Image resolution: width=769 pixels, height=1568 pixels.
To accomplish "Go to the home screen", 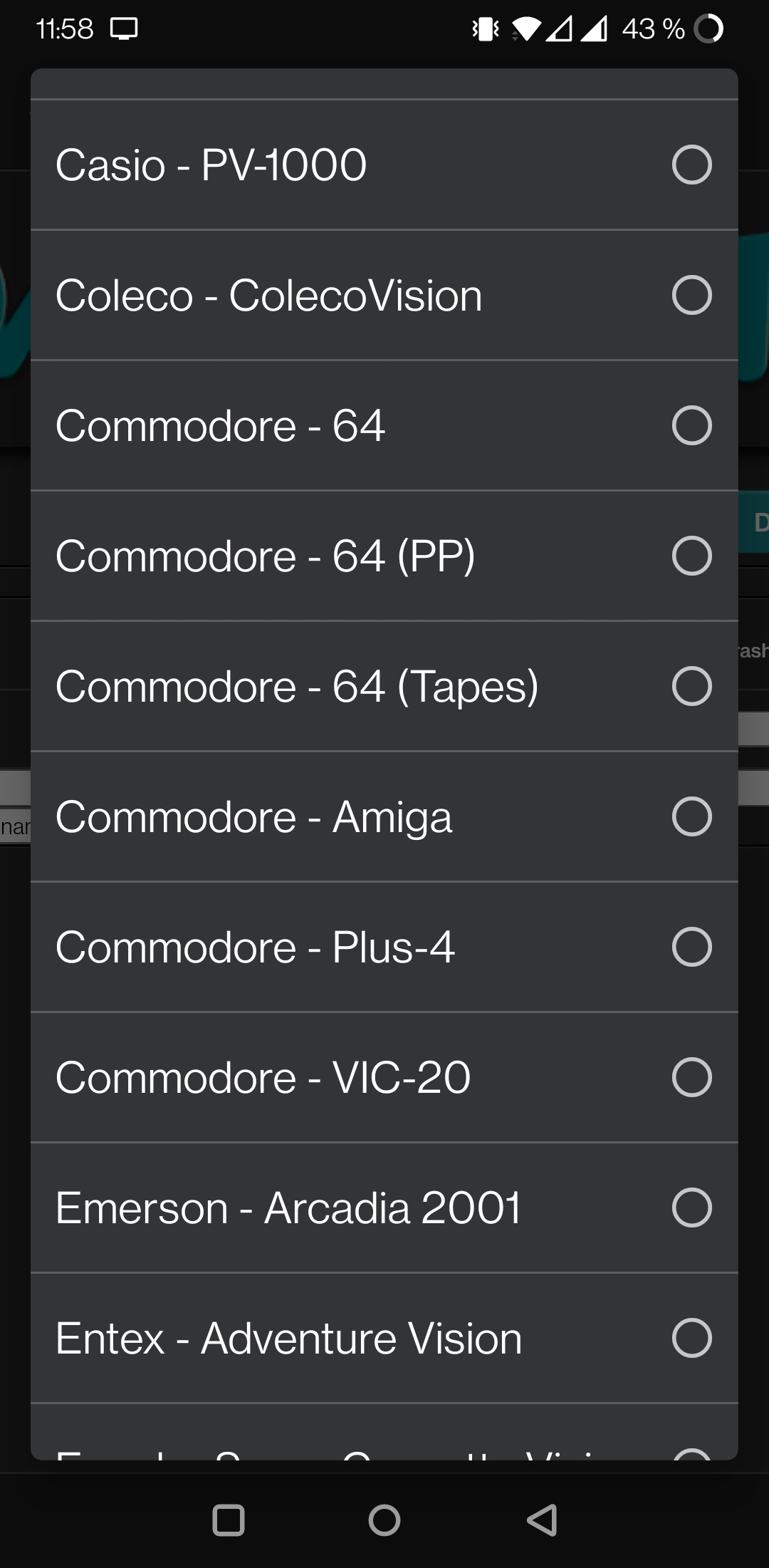I will click(x=384, y=1520).
